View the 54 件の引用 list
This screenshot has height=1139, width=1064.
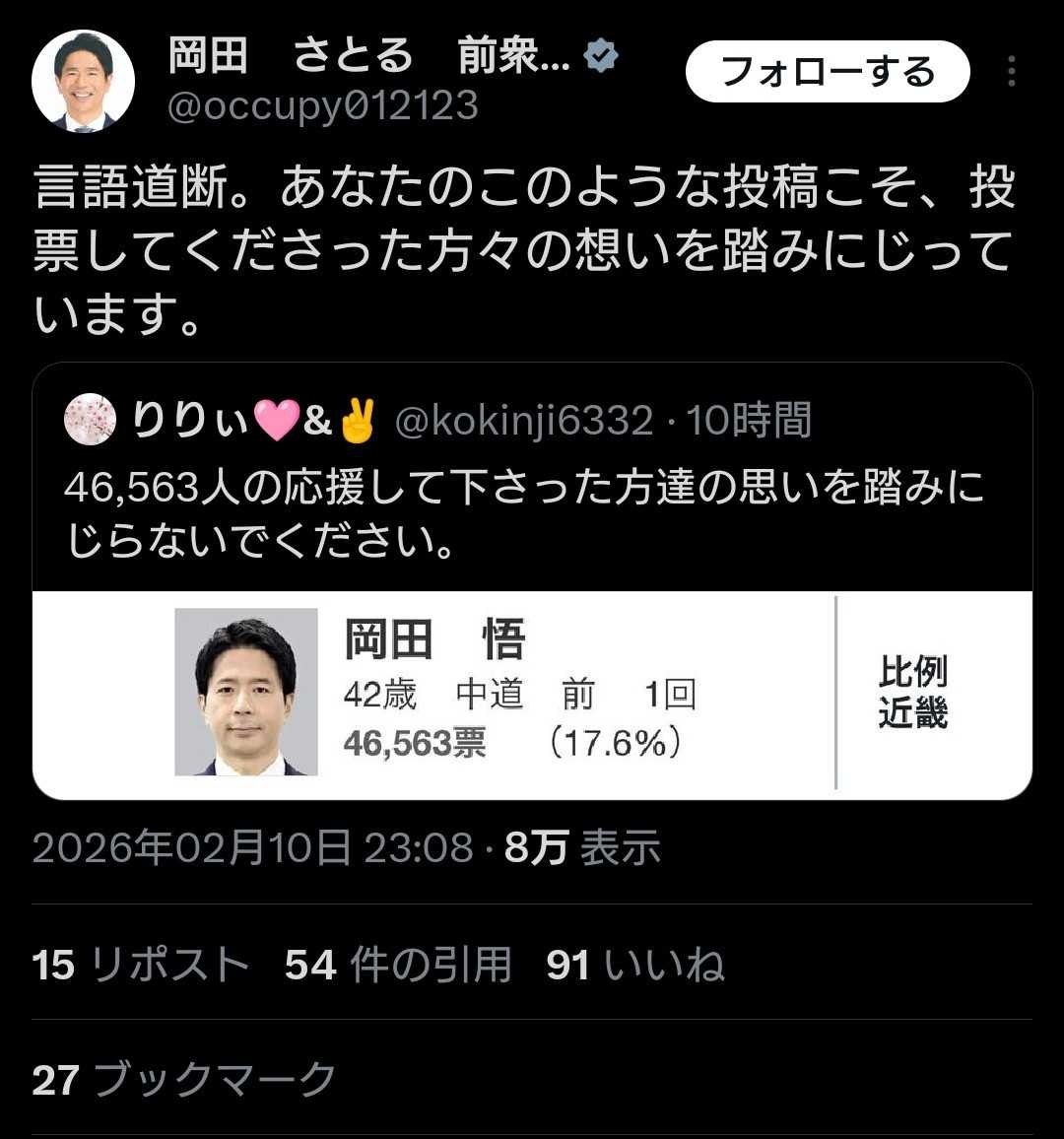(398, 965)
